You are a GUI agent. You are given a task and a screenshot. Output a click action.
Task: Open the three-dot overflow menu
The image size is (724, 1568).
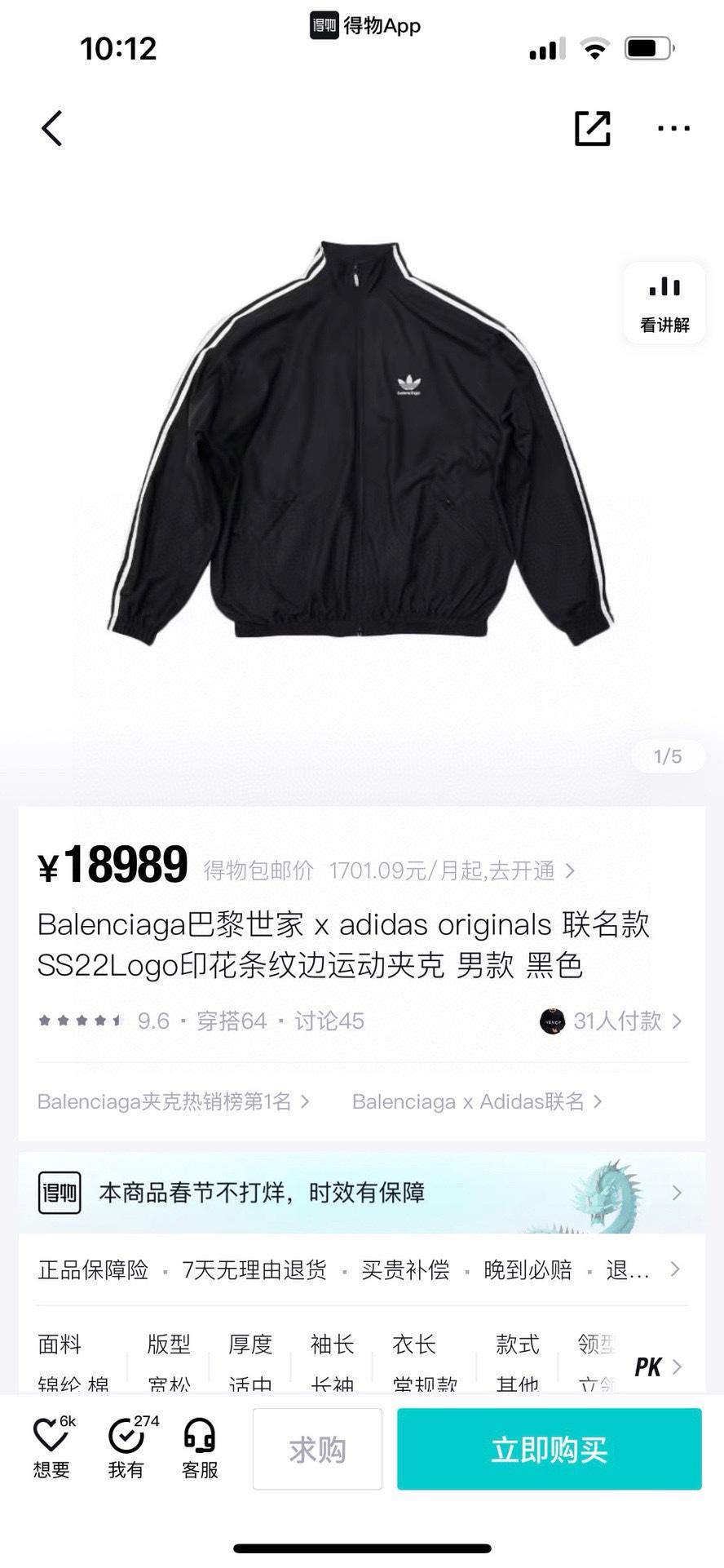pos(673,129)
